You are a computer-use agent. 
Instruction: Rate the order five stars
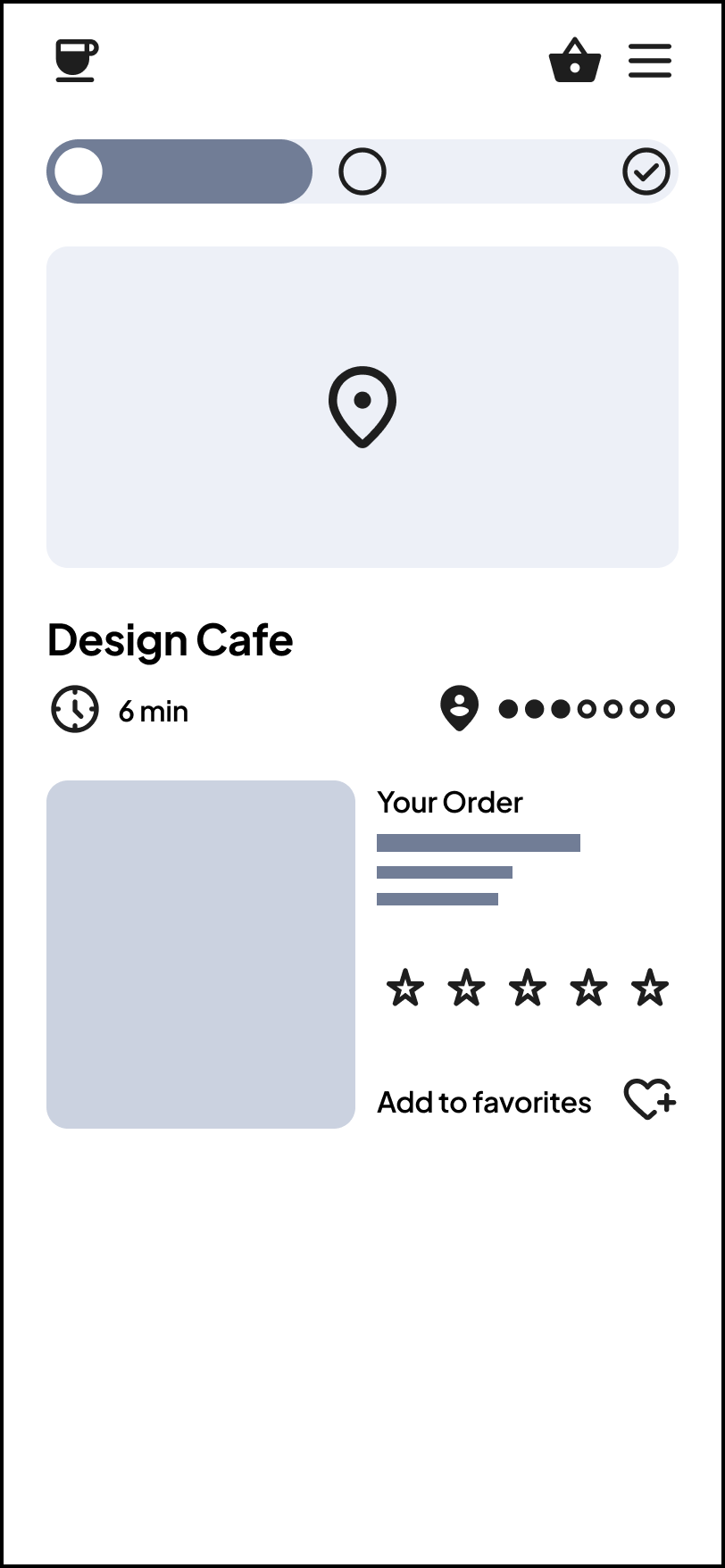[x=650, y=988]
